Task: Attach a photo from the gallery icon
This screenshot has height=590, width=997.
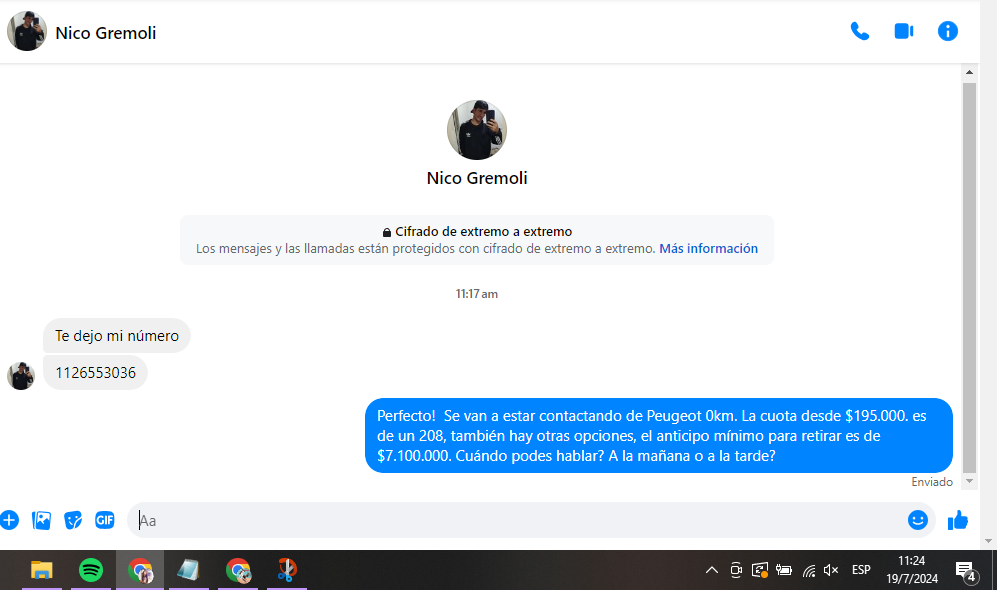Action: click(x=41, y=520)
